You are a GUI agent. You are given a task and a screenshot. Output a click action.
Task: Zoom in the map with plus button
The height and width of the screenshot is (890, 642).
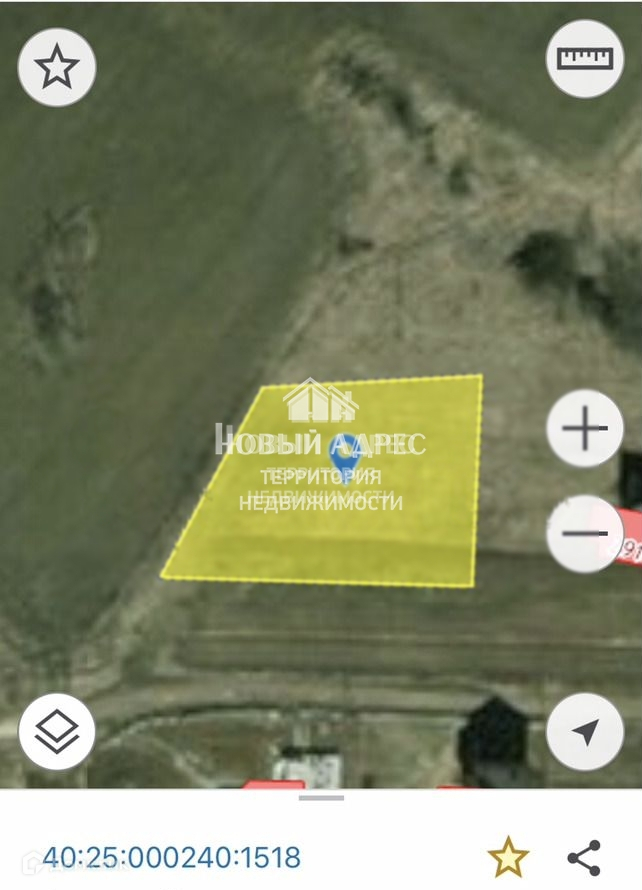tap(585, 428)
